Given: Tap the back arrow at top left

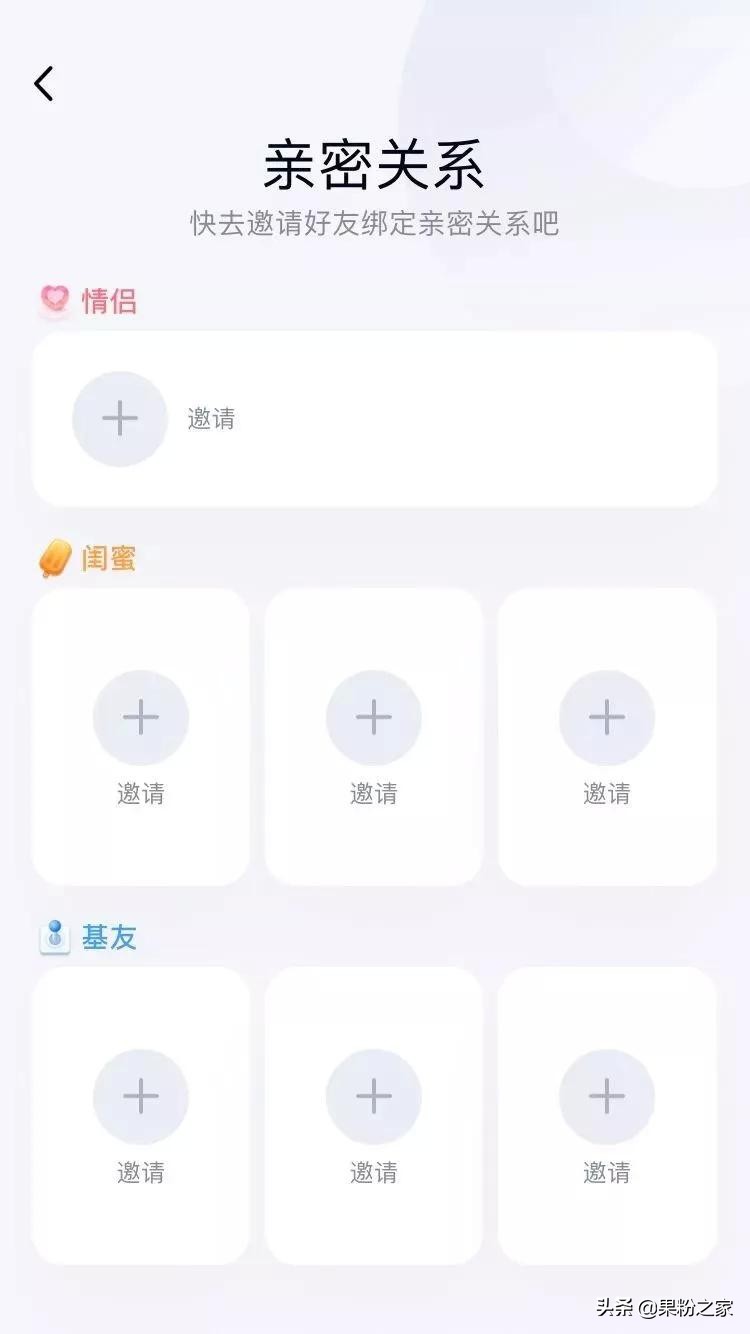Looking at the screenshot, I should [43, 83].
